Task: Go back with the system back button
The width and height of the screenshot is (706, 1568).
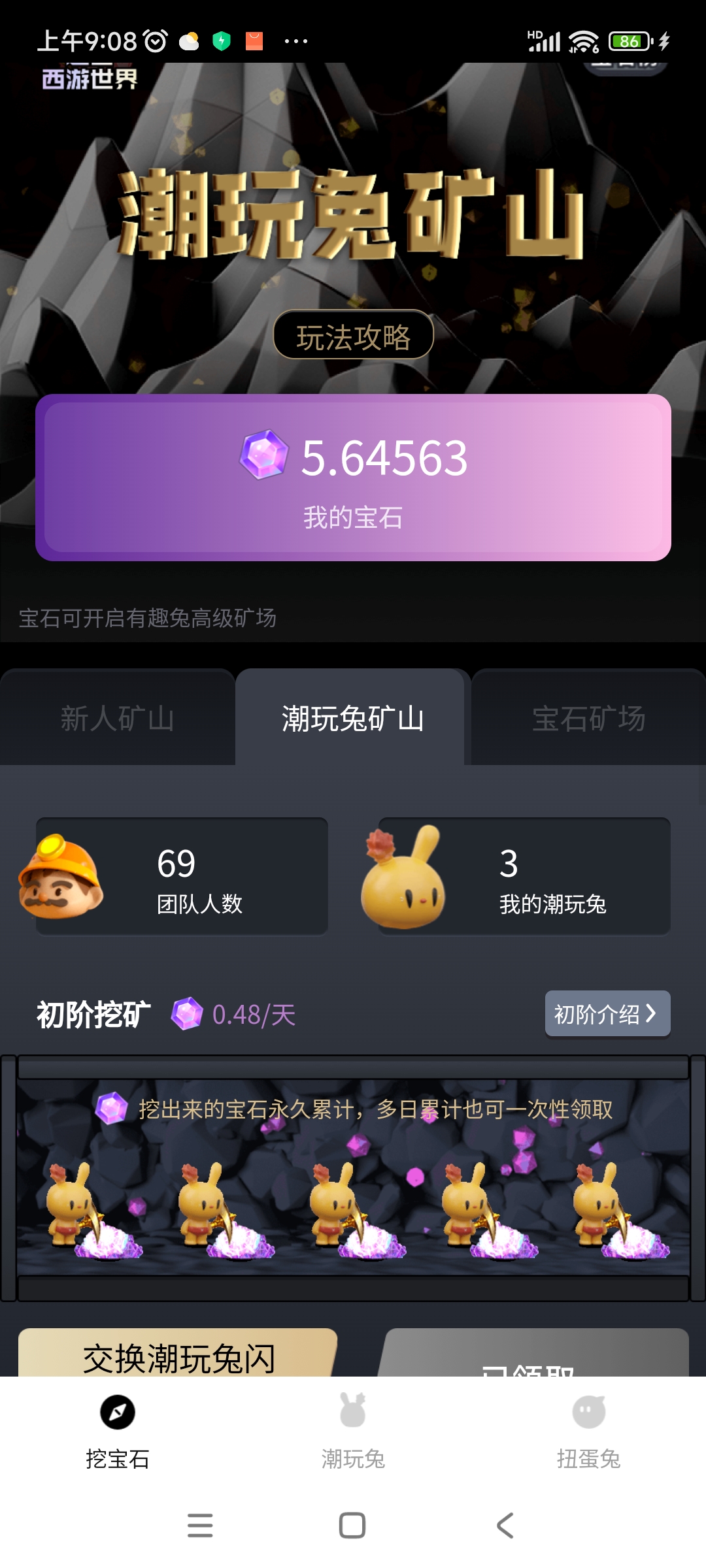Action: (505, 1526)
